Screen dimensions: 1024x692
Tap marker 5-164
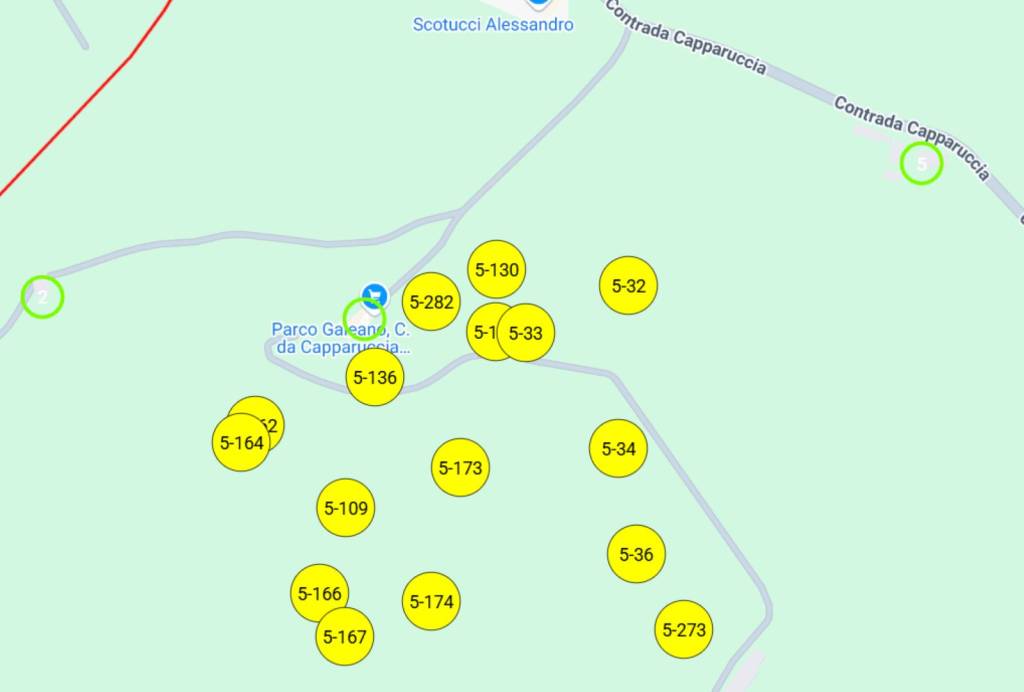240,443
